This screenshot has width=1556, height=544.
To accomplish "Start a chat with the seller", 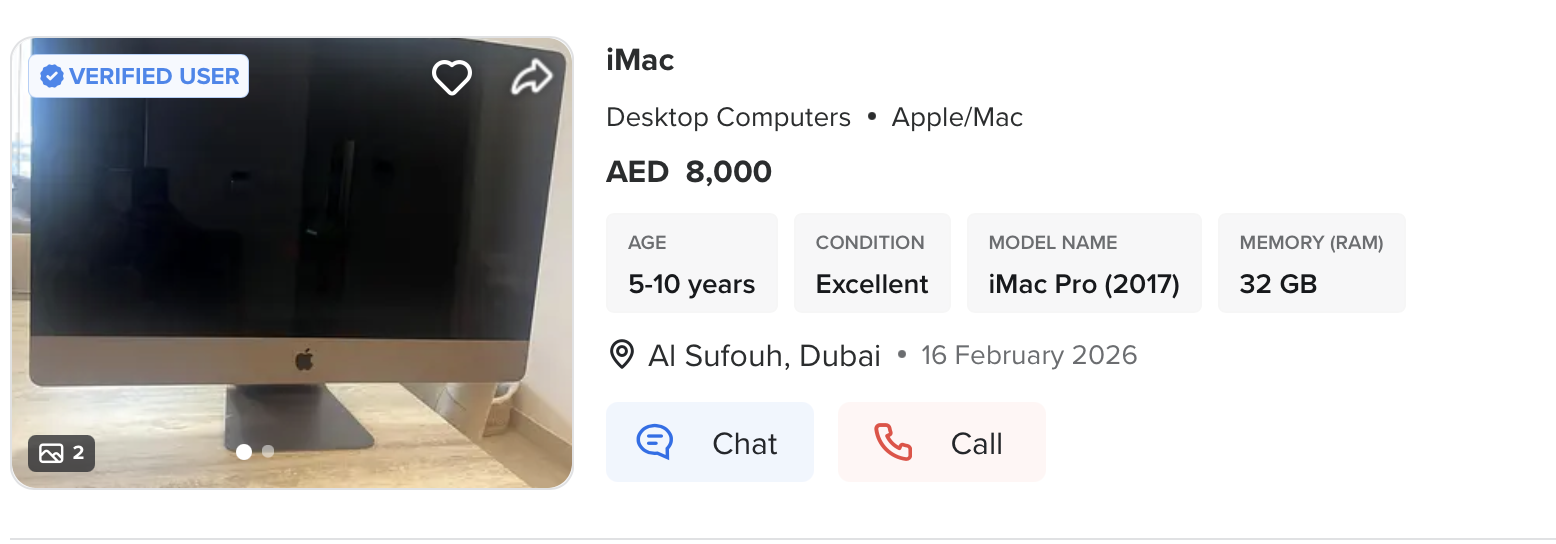I will [x=709, y=442].
